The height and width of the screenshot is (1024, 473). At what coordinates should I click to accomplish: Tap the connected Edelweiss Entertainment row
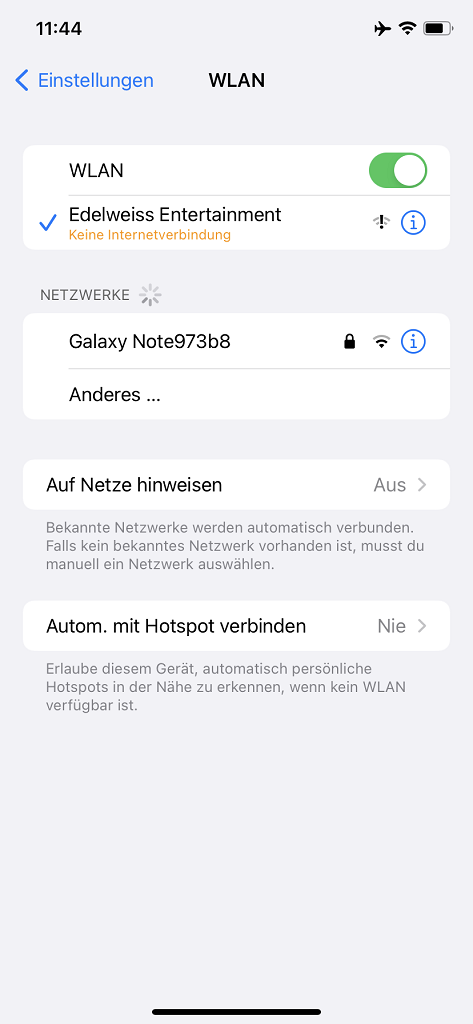tap(236, 223)
